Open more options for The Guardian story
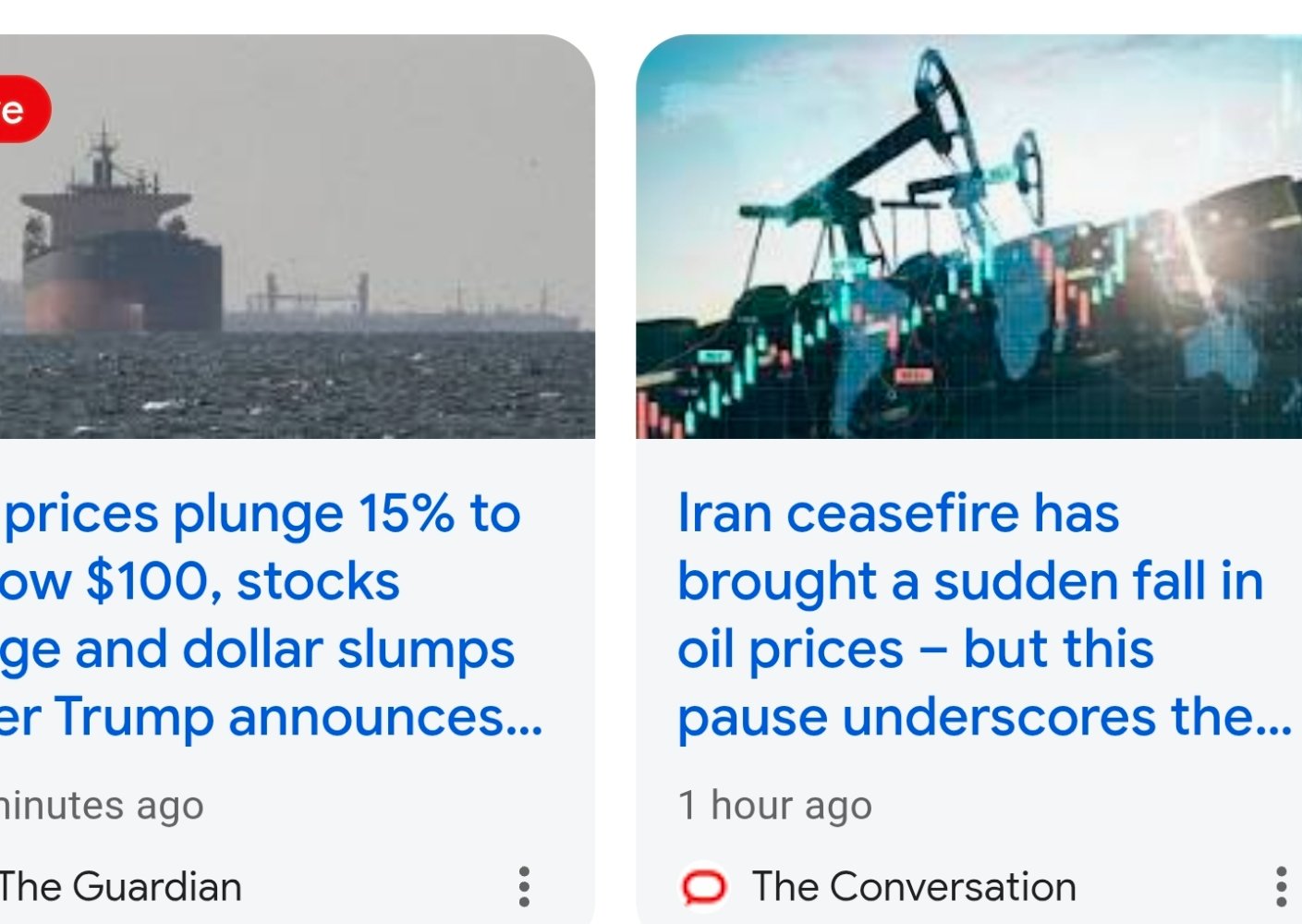The height and width of the screenshot is (924, 1302). pyautogui.click(x=524, y=886)
